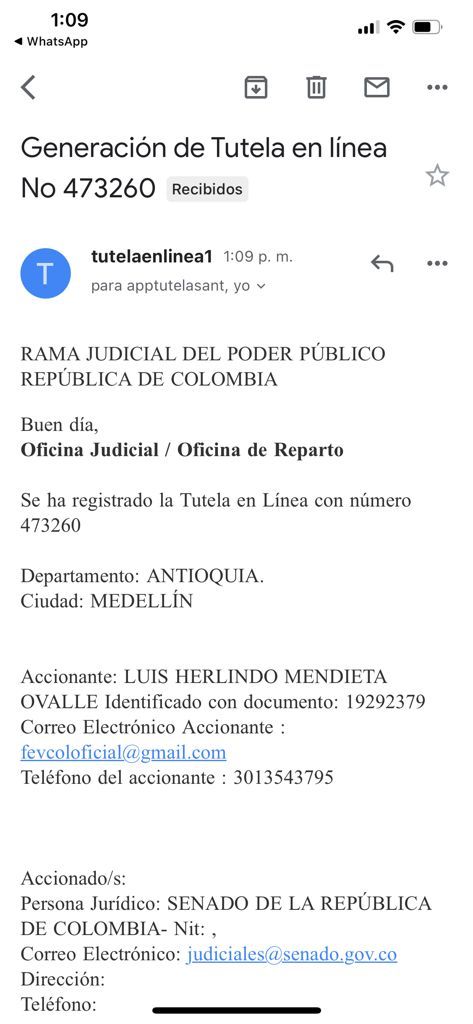Open sender avatar for tutelaenlinea1
The height and width of the screenshot is (1024, 473).
(x=46, y=273)
